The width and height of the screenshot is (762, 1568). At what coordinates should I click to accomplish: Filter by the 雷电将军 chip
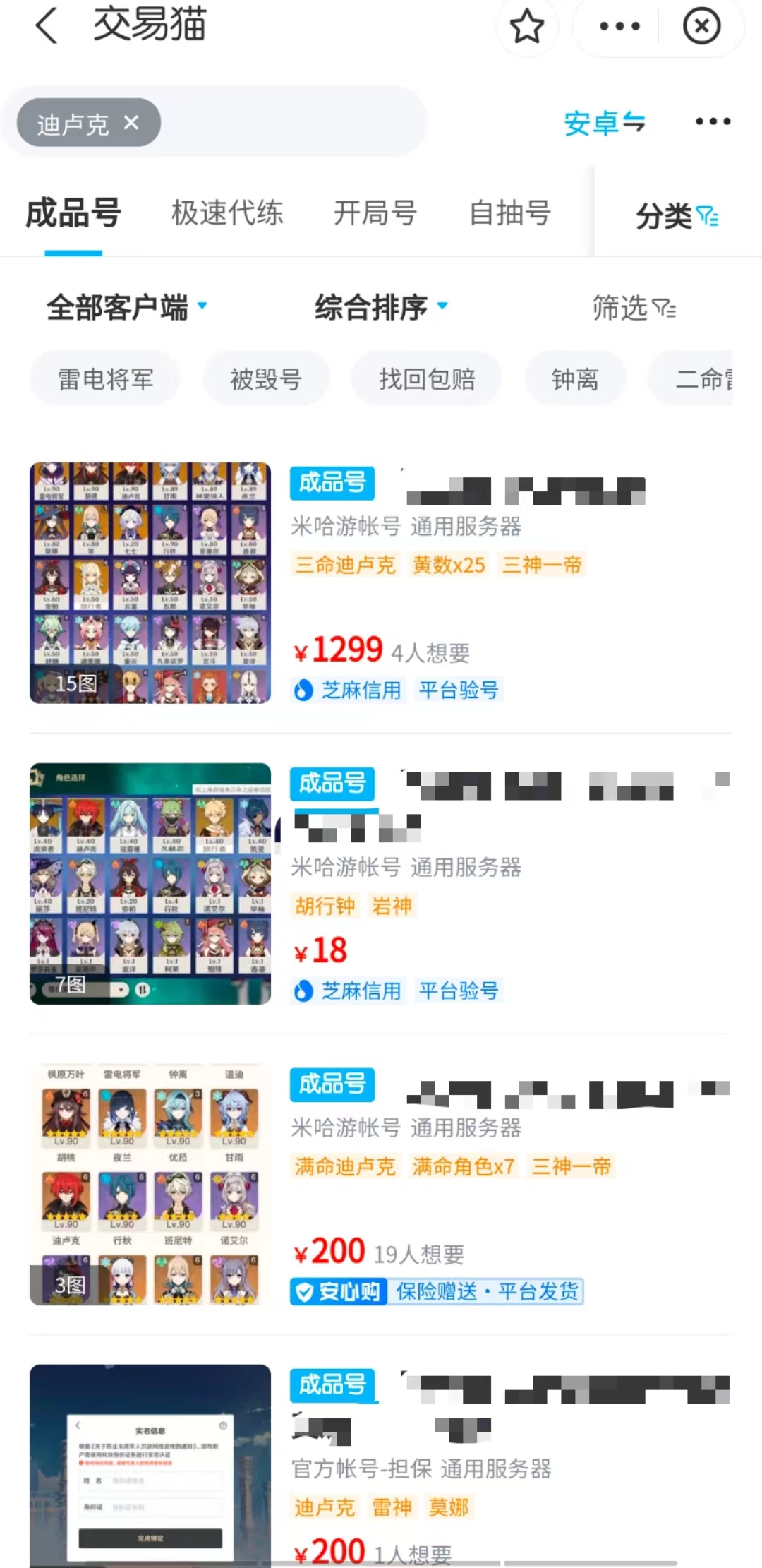coord(105,379)
